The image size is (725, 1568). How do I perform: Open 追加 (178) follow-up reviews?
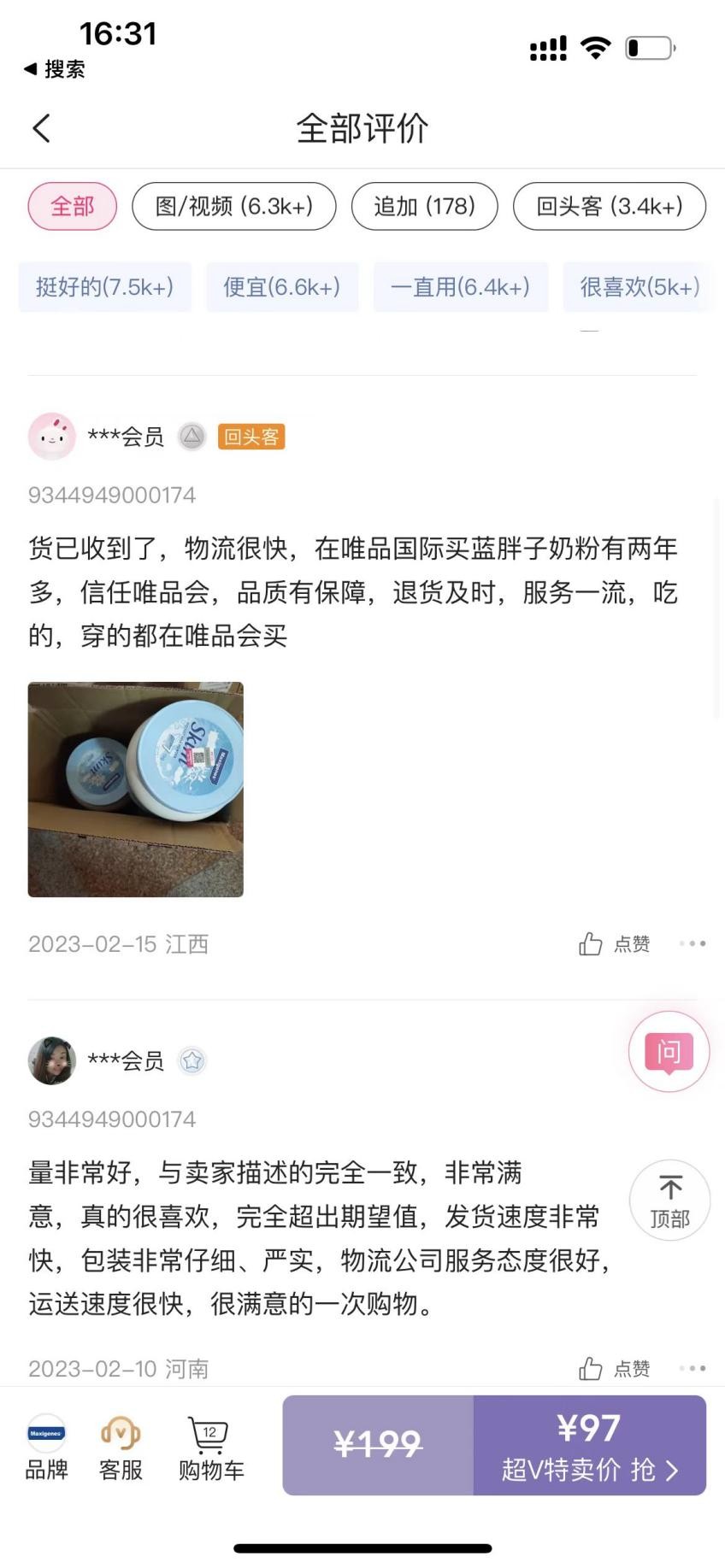point(423,206)
